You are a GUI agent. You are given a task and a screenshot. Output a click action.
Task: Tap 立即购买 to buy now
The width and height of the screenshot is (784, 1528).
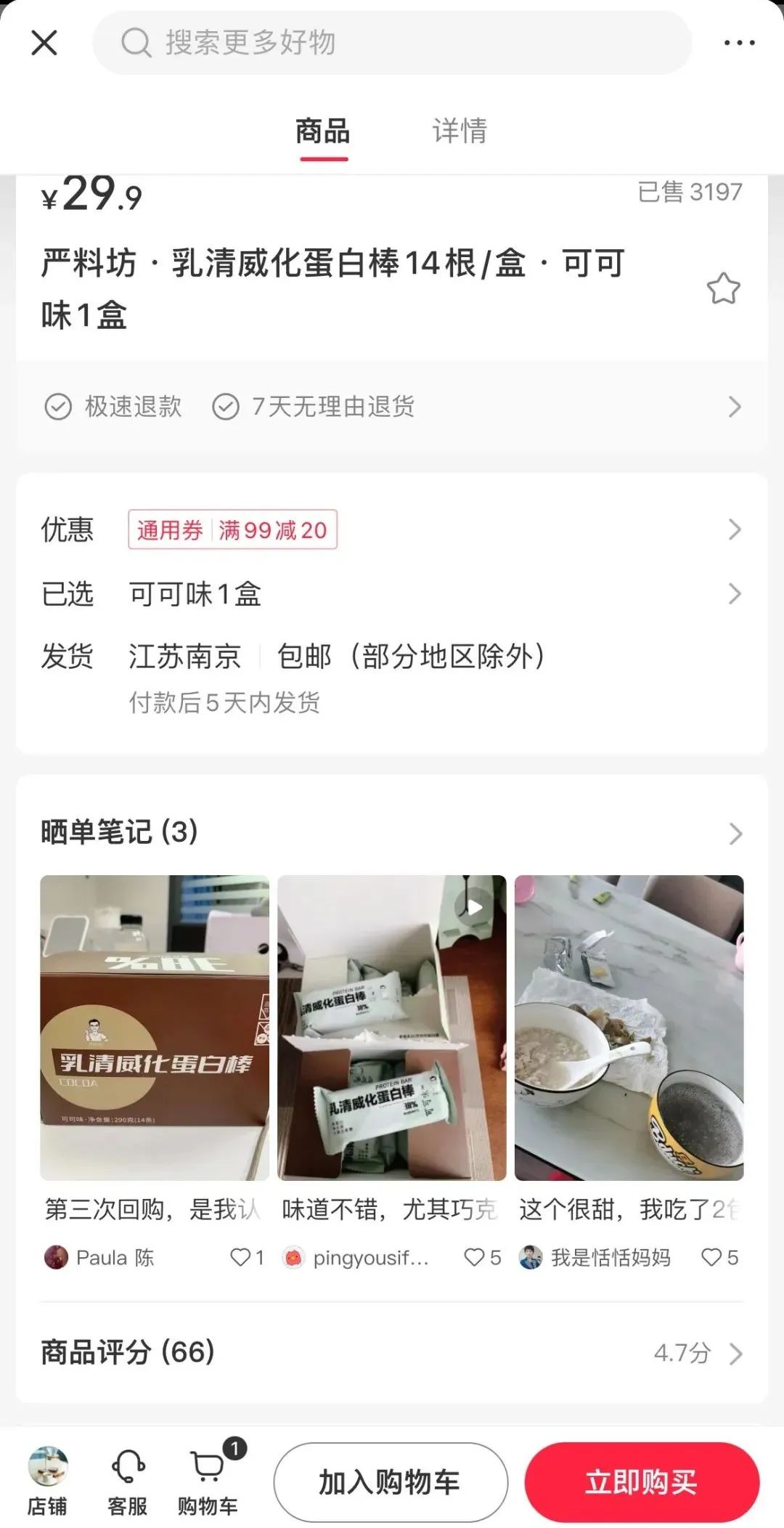tap(642, 1482)
